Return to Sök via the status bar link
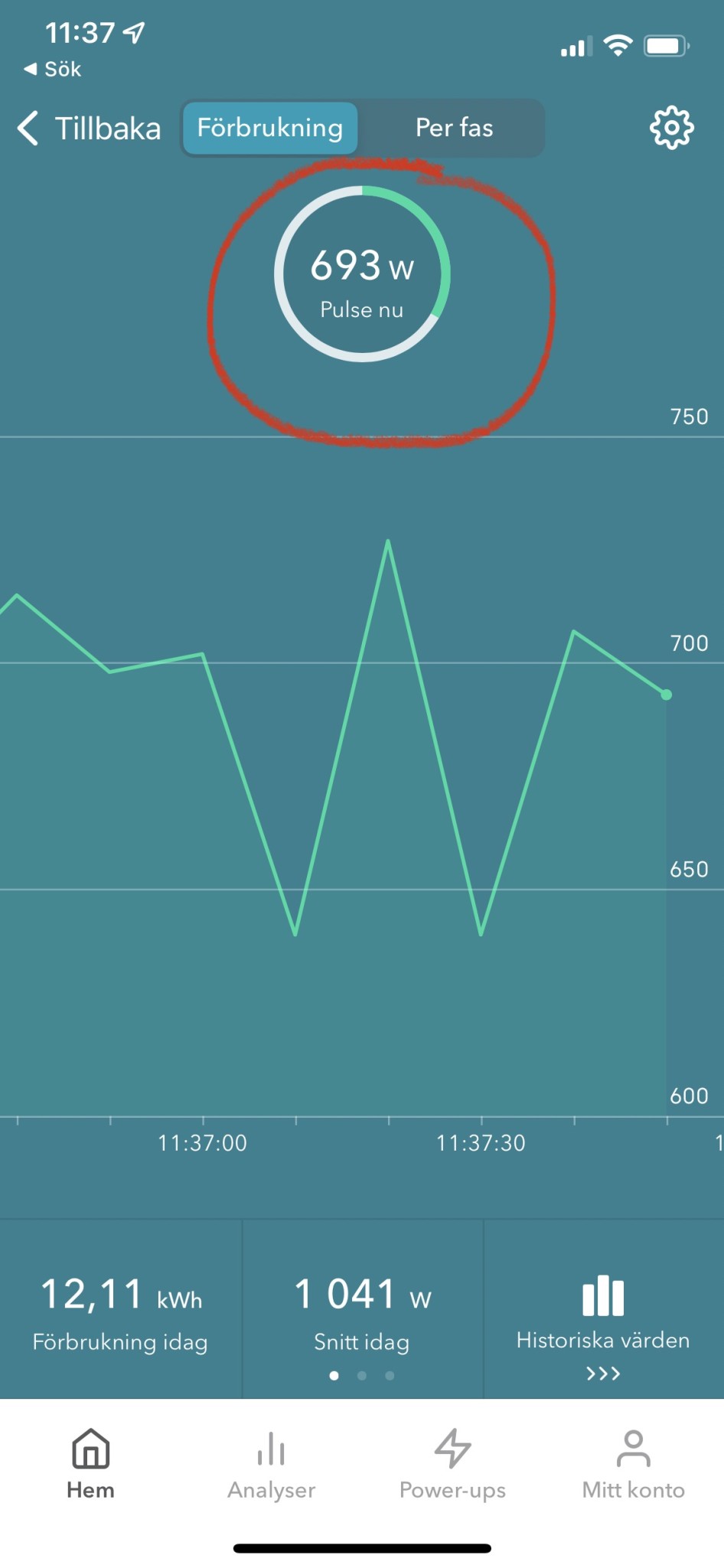 pyautogui.click(x=52, y=69)
